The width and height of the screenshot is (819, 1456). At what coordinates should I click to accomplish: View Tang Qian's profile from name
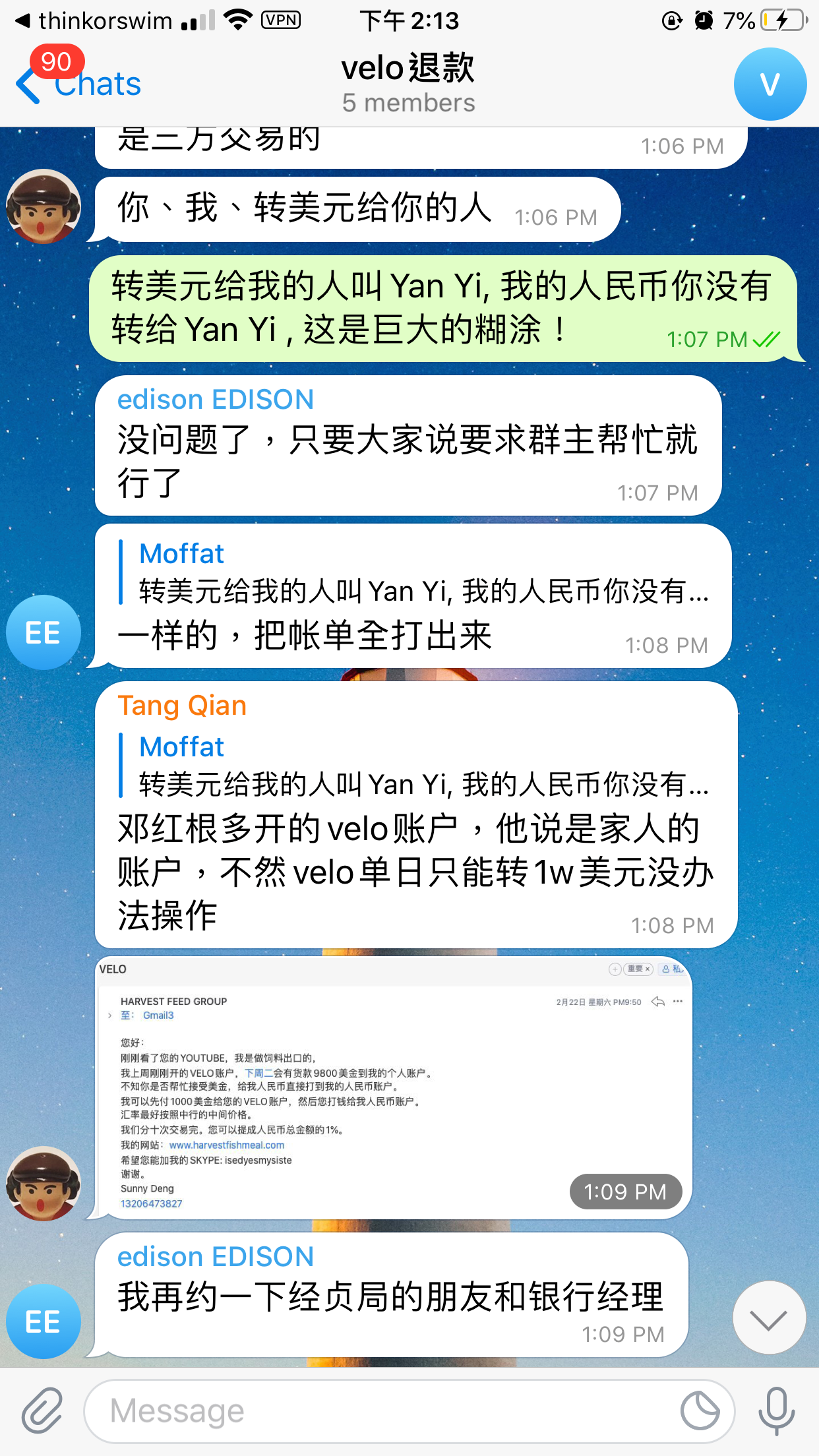182,706
